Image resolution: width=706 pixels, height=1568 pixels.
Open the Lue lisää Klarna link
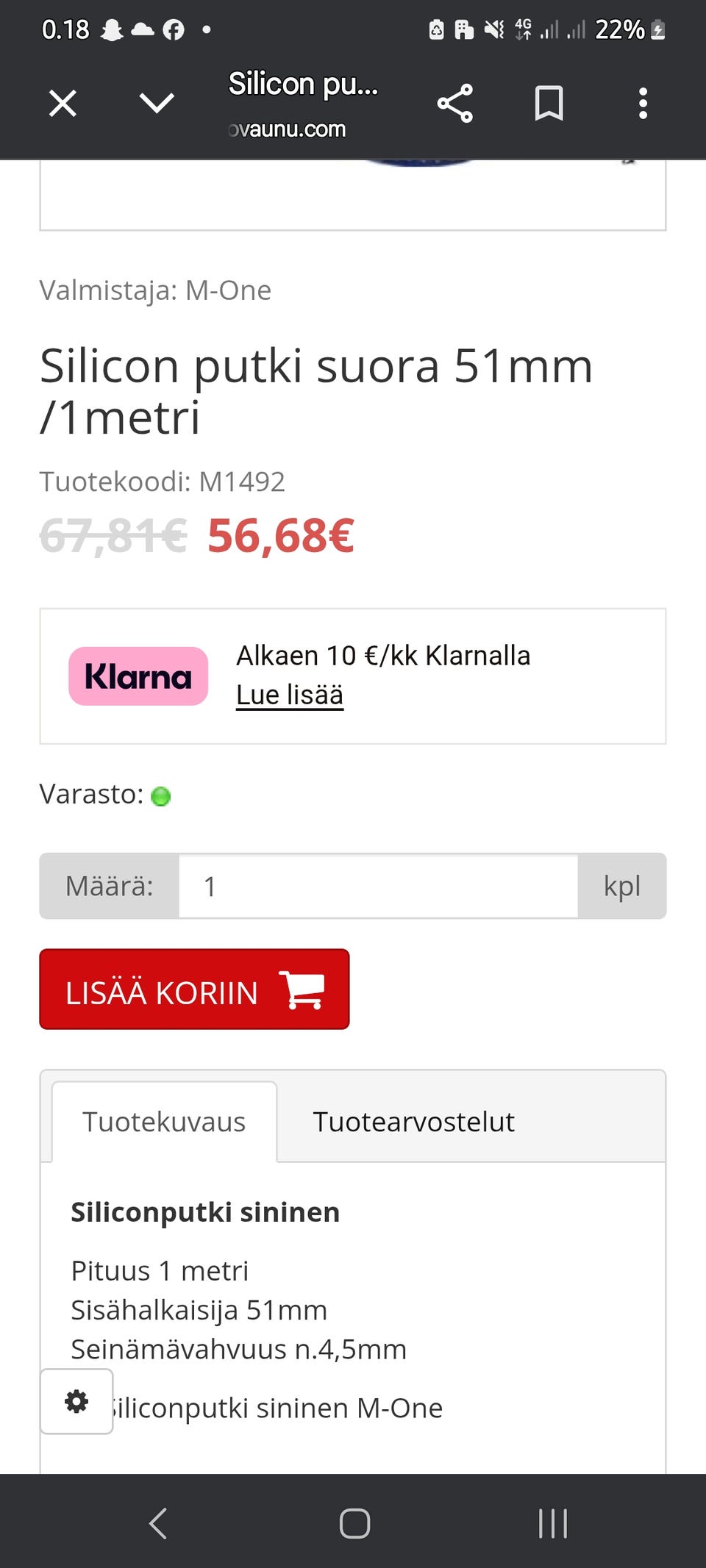[289, 693]
